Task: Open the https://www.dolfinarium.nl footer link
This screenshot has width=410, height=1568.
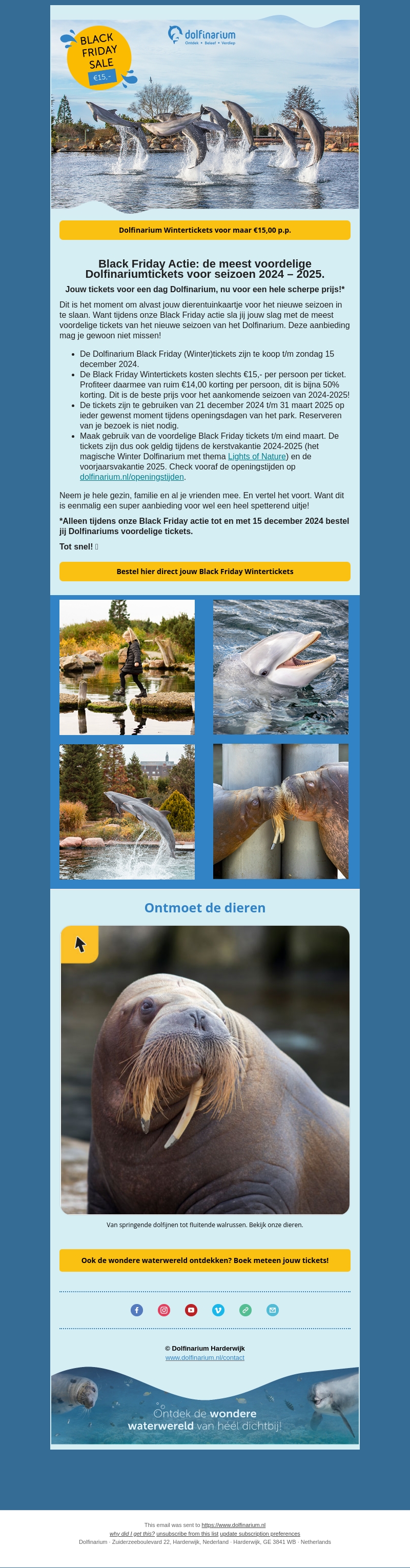Action: click(x=233, y=1525)
